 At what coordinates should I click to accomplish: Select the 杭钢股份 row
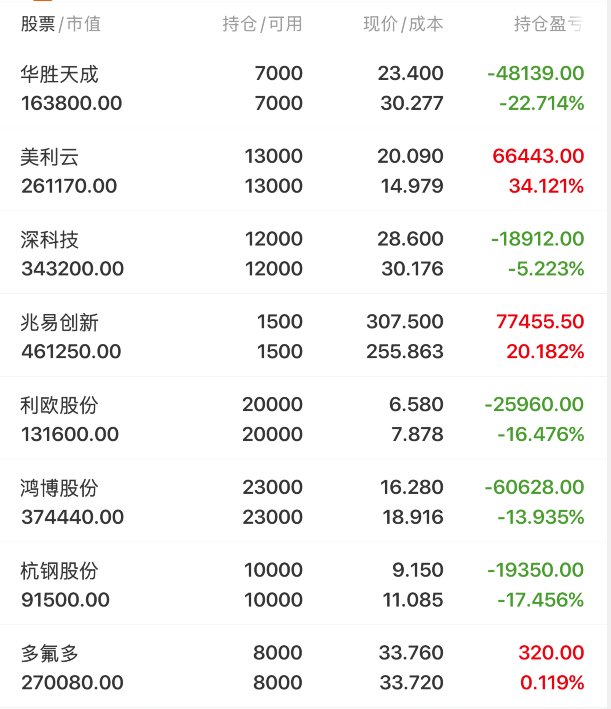303,584
